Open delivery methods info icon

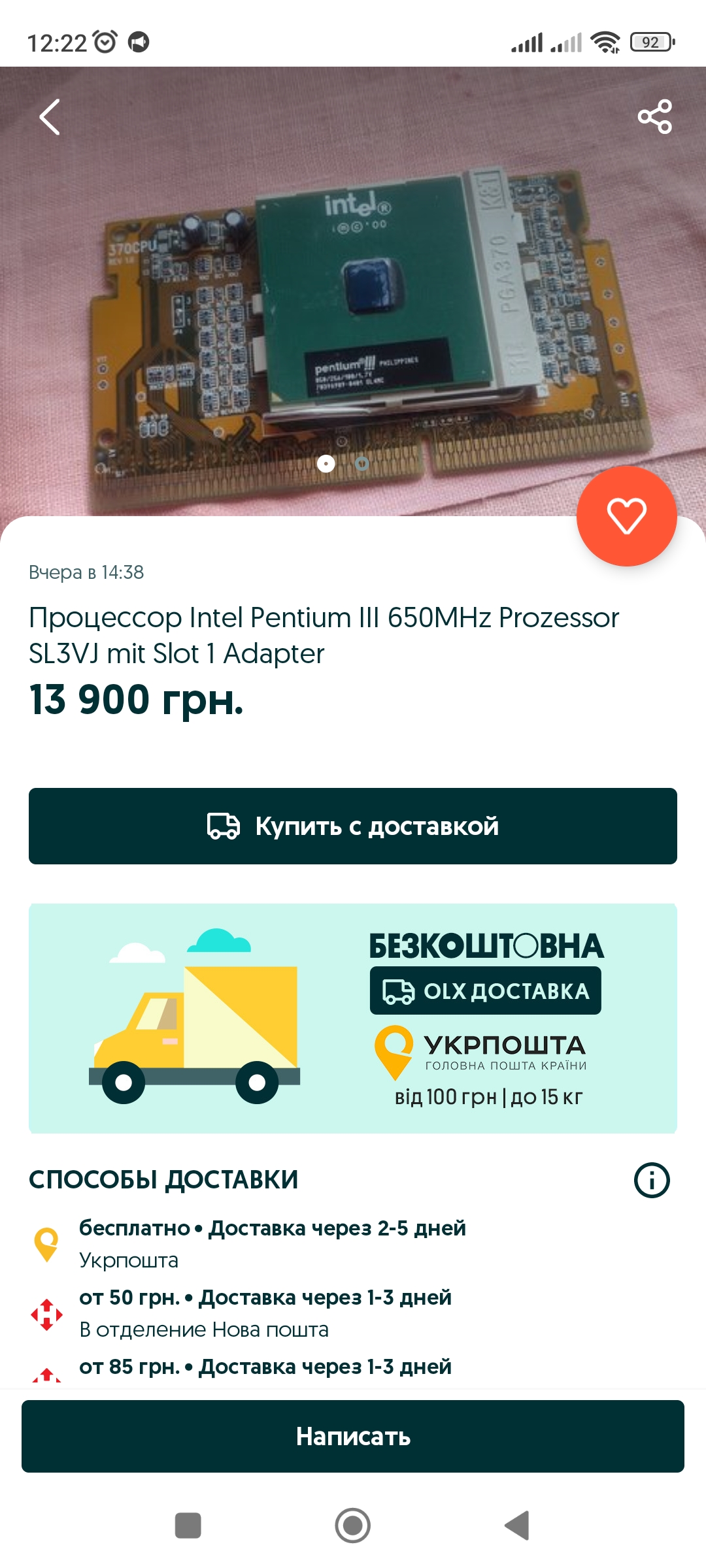(652, 1180)
